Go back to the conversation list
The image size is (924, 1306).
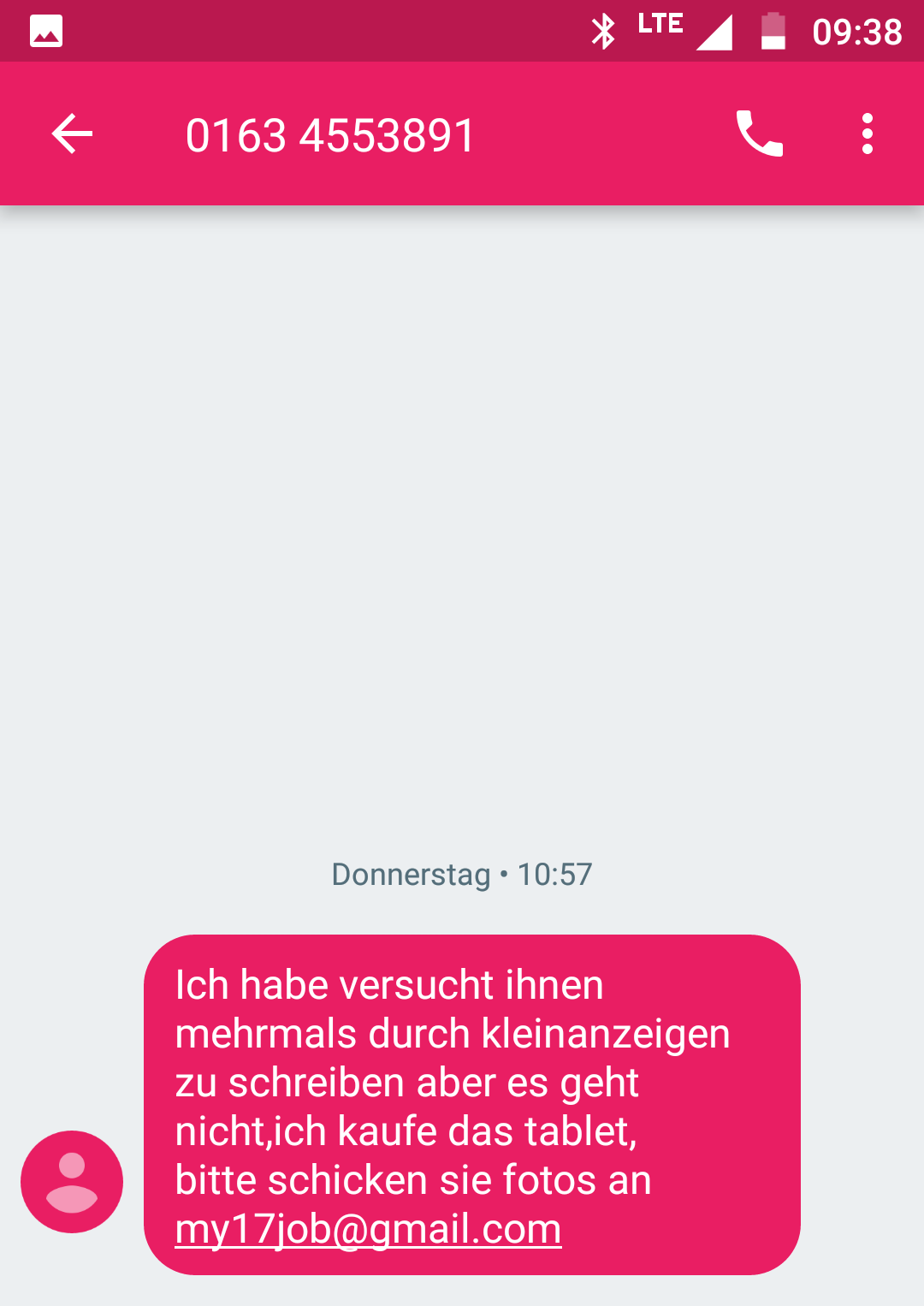click(x=72, y=134)
